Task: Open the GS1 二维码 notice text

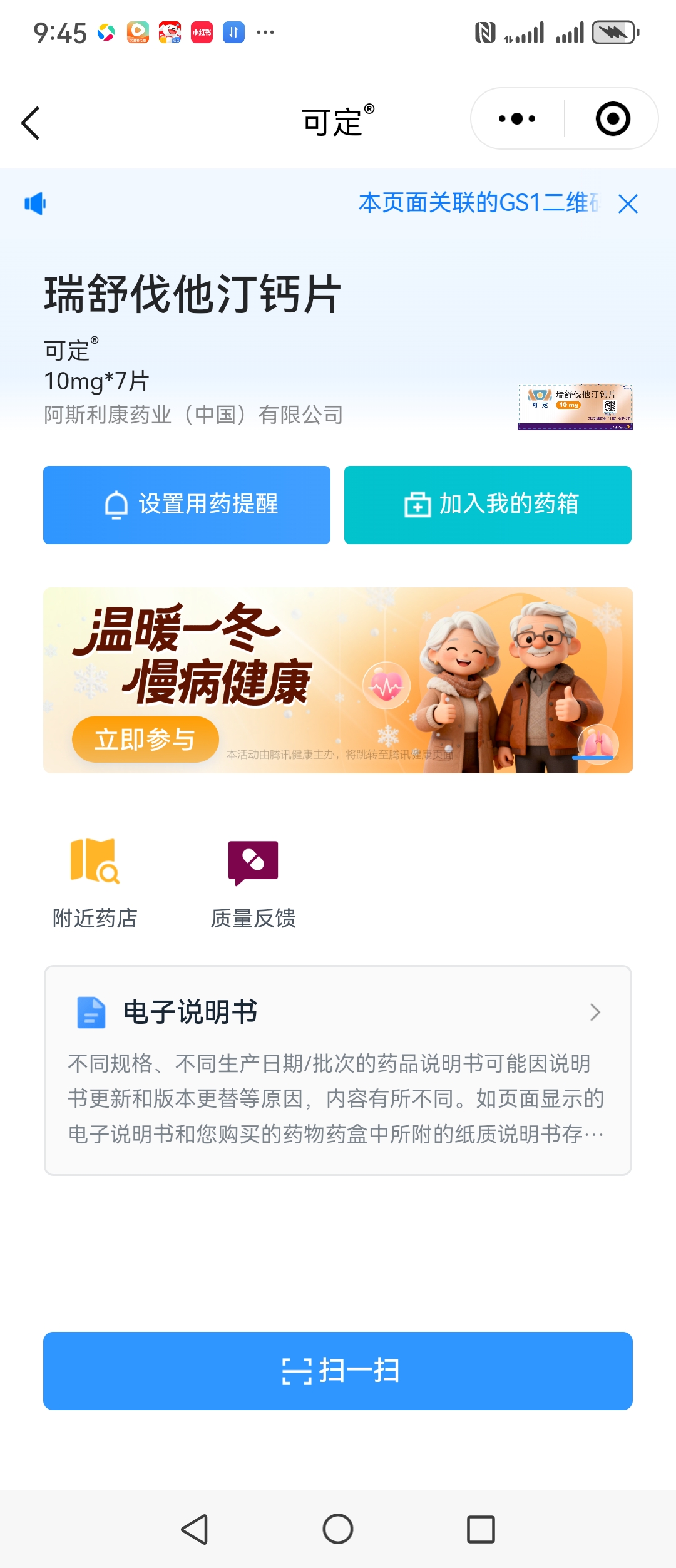Action: 479,203
